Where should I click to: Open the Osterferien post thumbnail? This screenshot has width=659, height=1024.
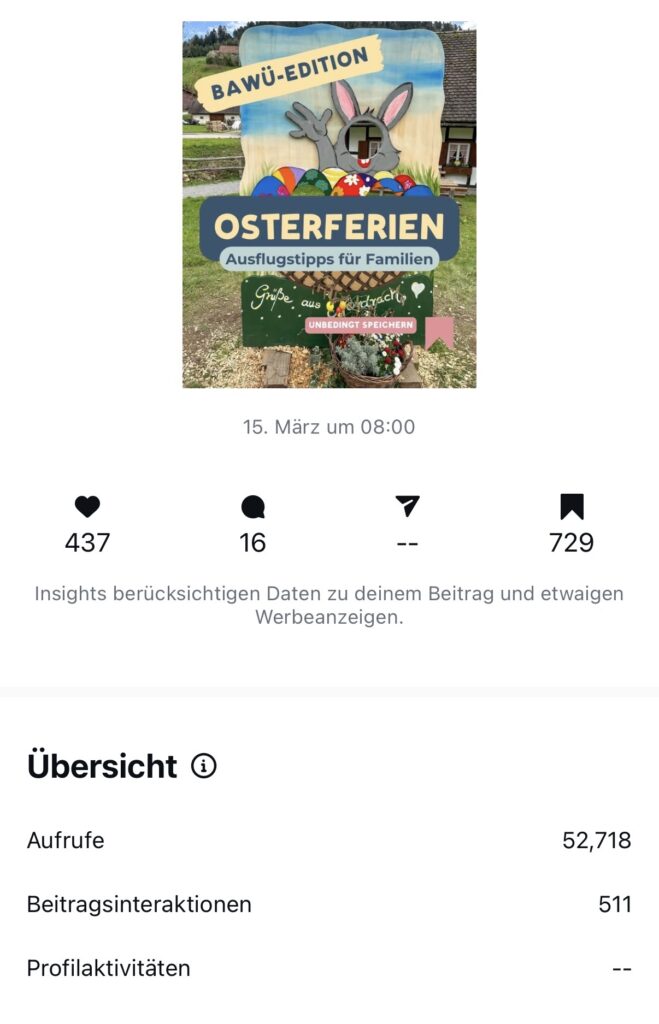(x=329, y=205)
